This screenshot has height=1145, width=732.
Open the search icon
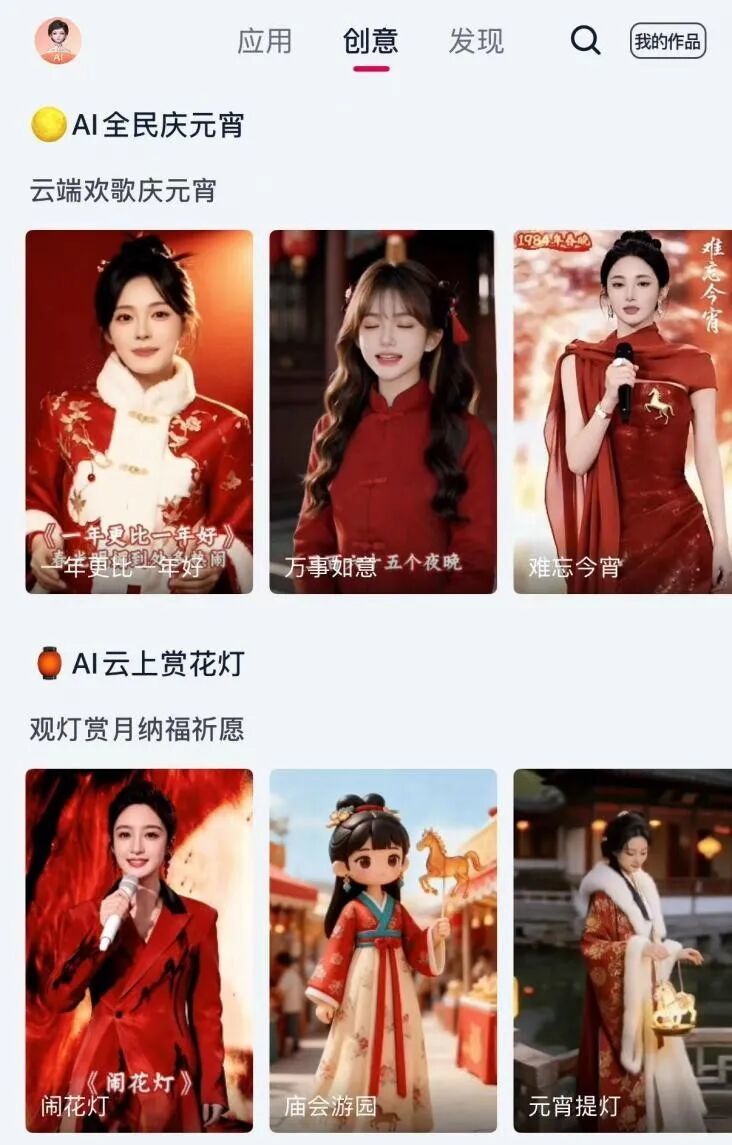point(585,41)
